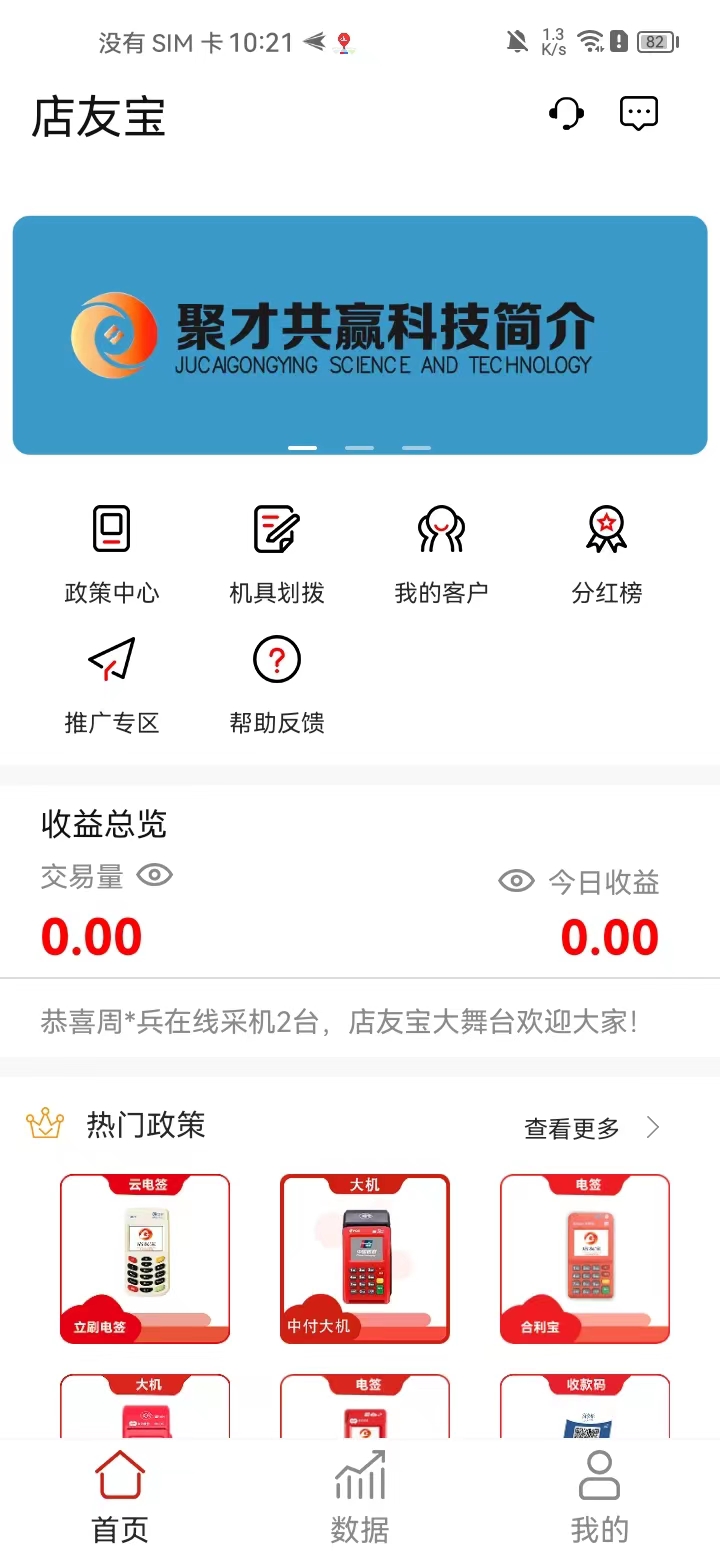The image size is (720, 1560).
Task: Open 分红榜
Action: click(607, 555)
